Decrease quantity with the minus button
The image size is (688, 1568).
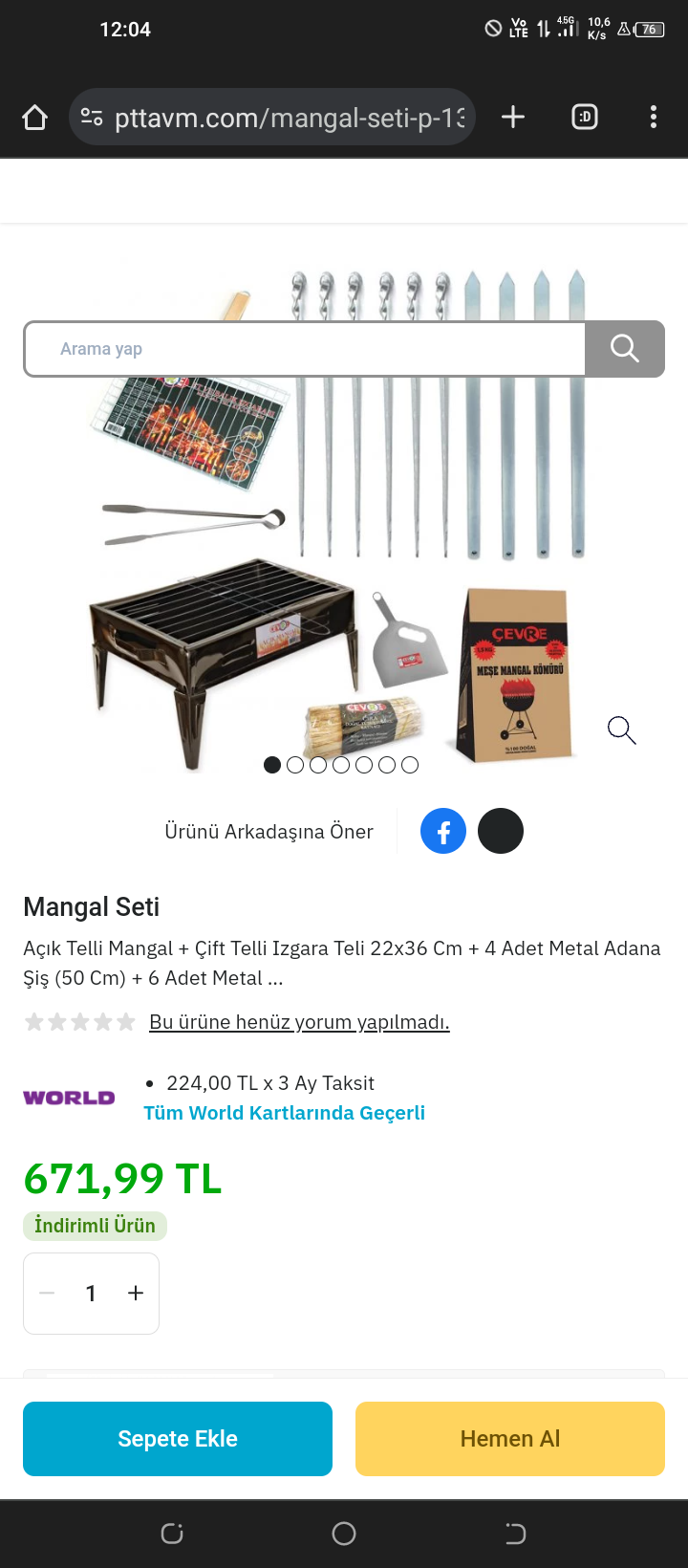tap(47, 1294)
